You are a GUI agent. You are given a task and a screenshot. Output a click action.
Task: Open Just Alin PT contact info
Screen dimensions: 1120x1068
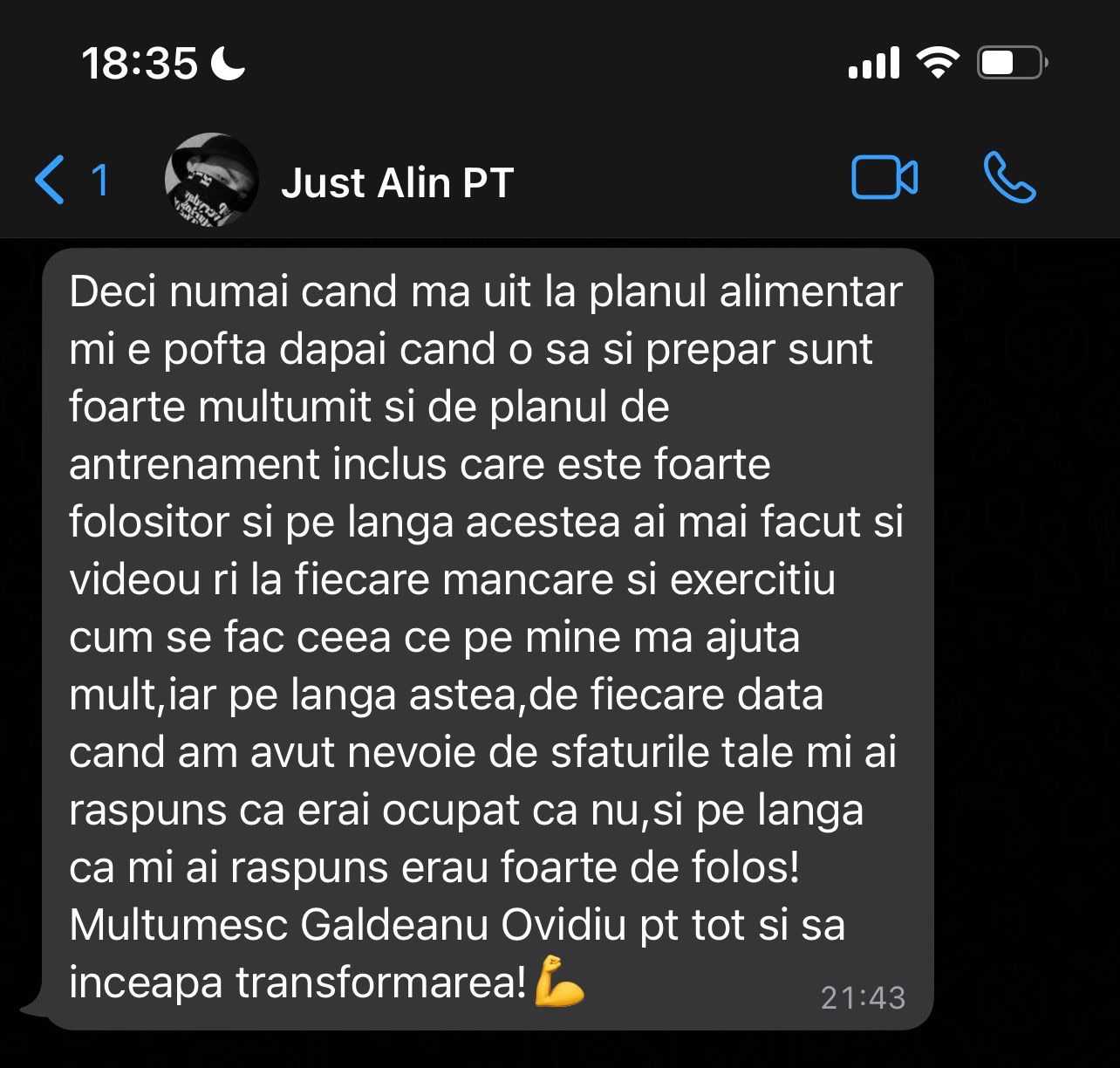tap(397, 183)
